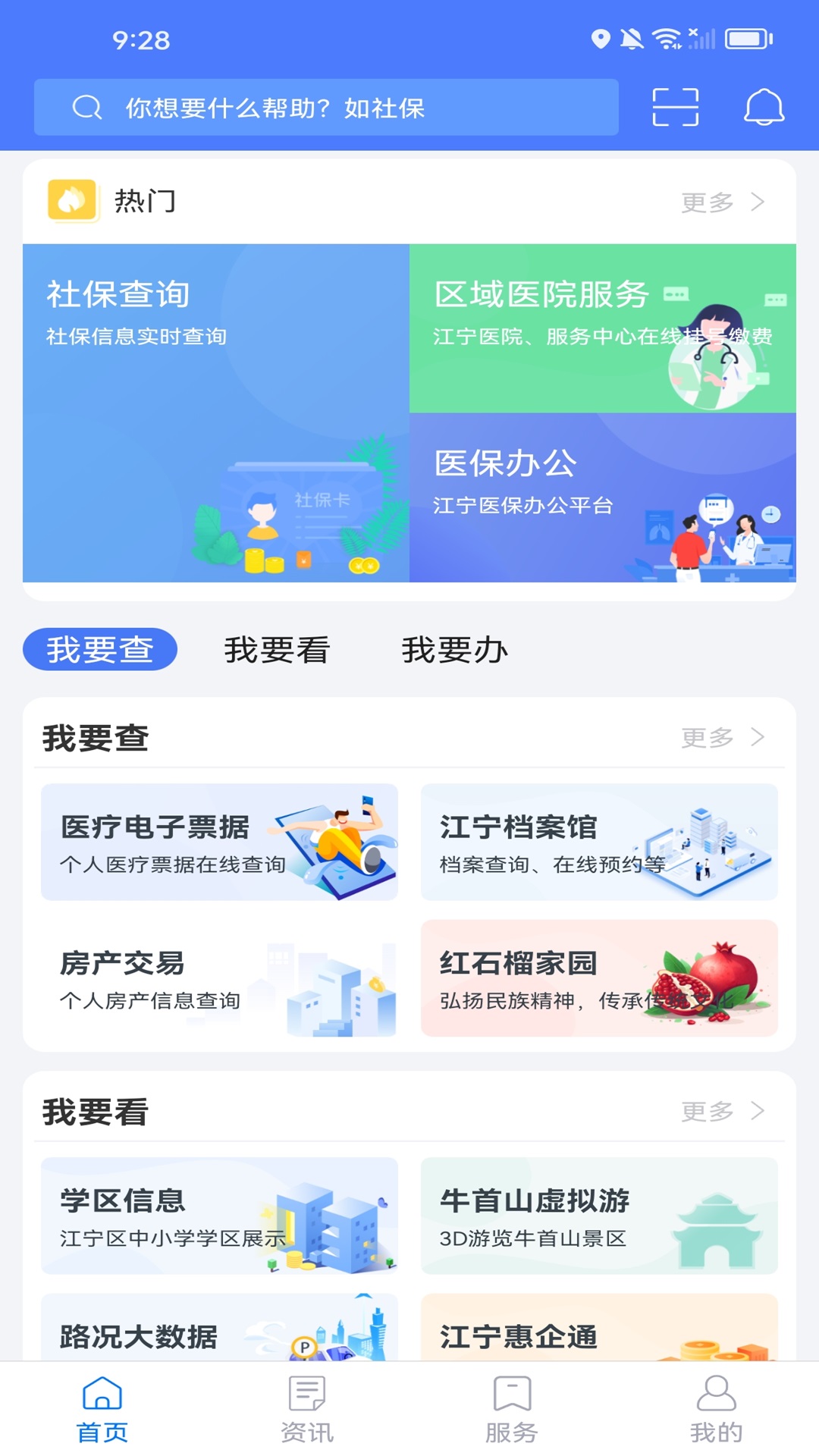Viewport: 819px width, 1456px height.
Task: Open 房产交易 card
Action: (x=219, y=978)
